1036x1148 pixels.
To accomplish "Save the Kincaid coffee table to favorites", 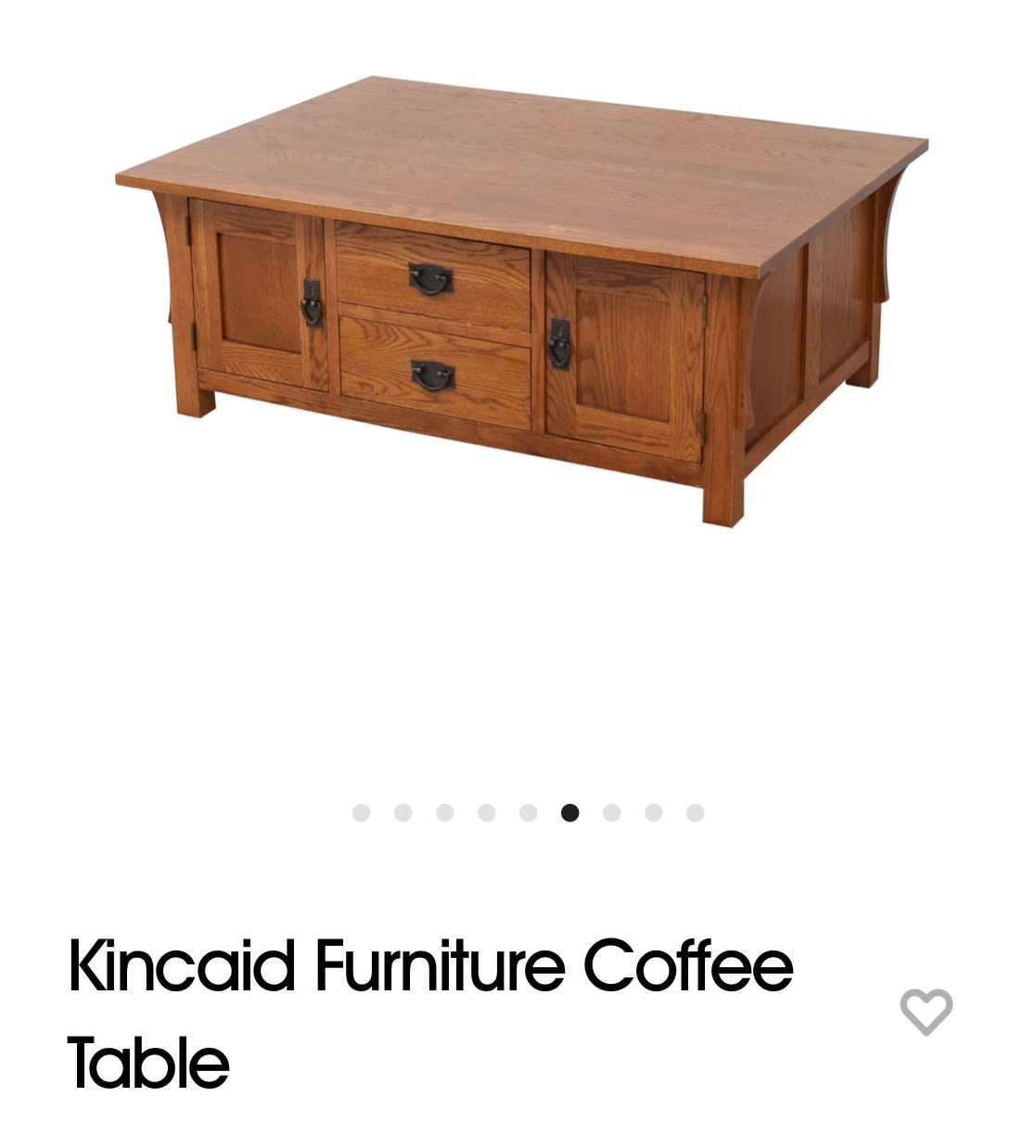I will [x=926, y=1011].
